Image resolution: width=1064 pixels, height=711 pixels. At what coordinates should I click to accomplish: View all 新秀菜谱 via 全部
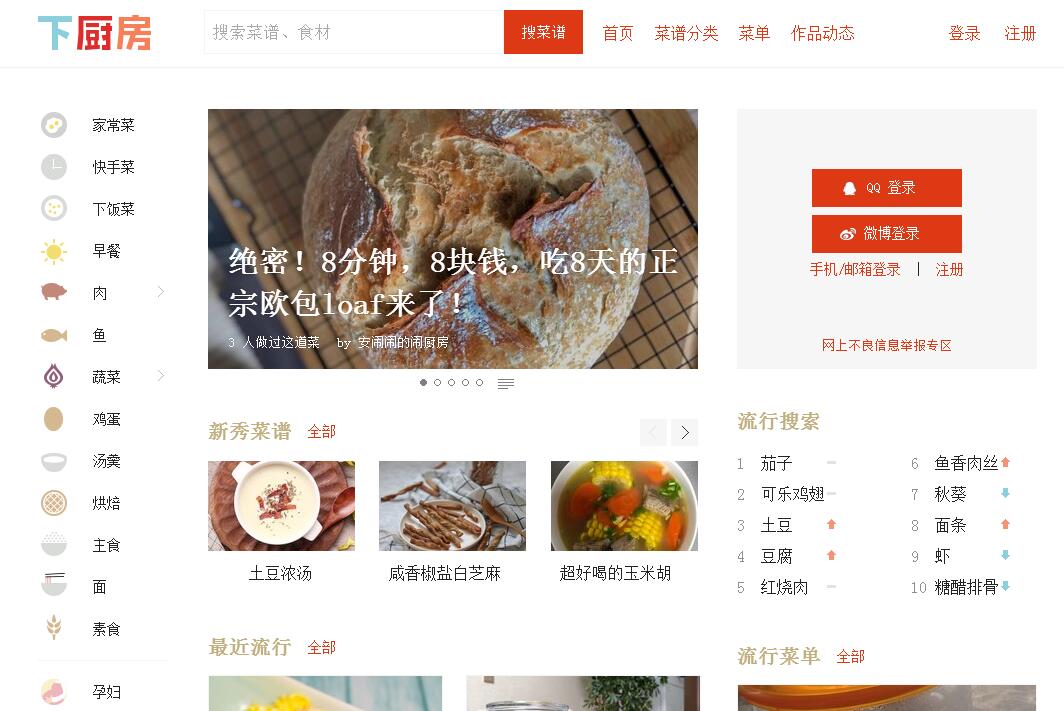(321, 432)
